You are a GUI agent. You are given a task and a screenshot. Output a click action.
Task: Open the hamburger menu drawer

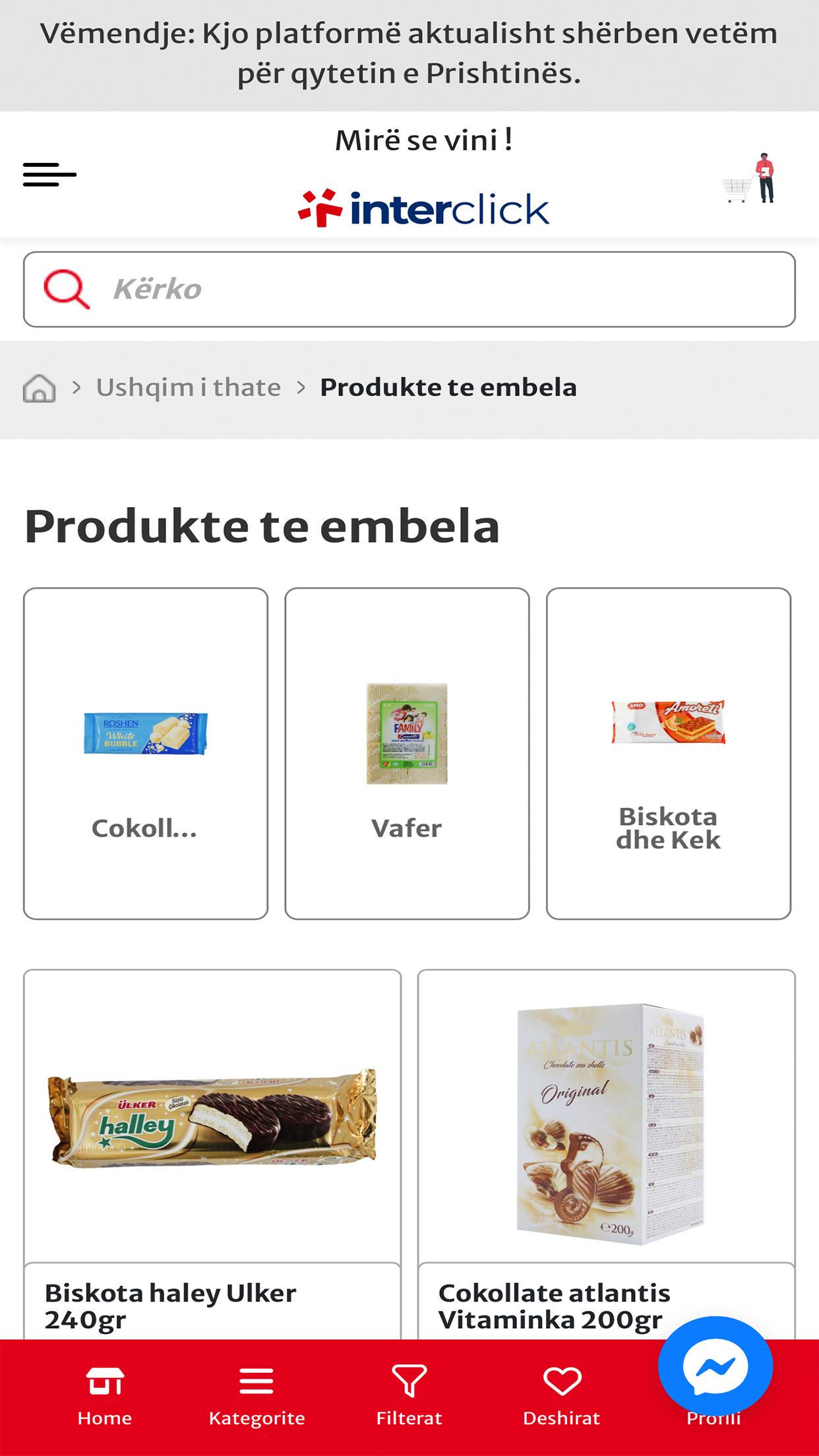click(x=49, y=175)
